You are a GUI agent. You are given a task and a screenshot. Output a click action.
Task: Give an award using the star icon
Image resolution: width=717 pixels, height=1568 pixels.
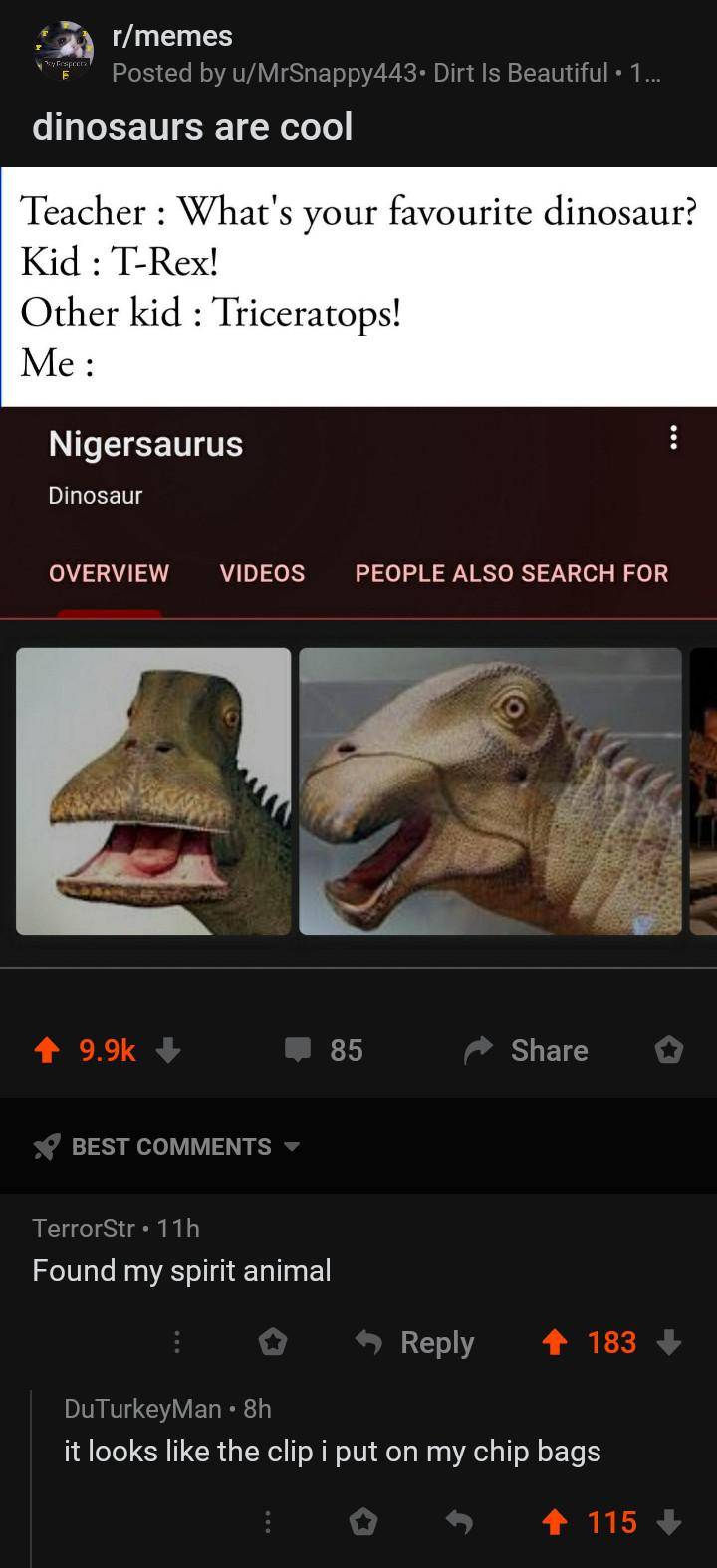coord(669,1050)
